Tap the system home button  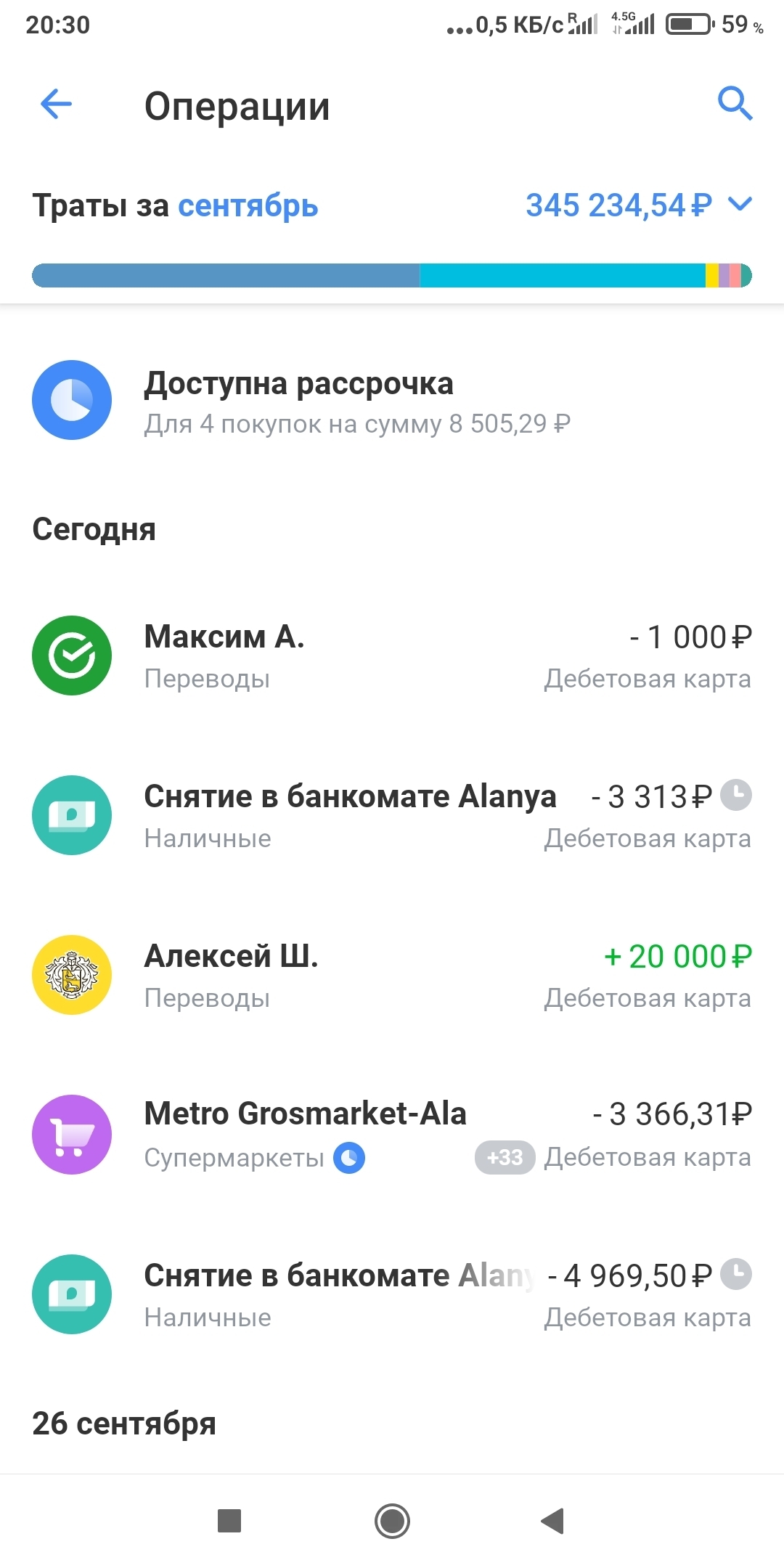pos(392,1521)
